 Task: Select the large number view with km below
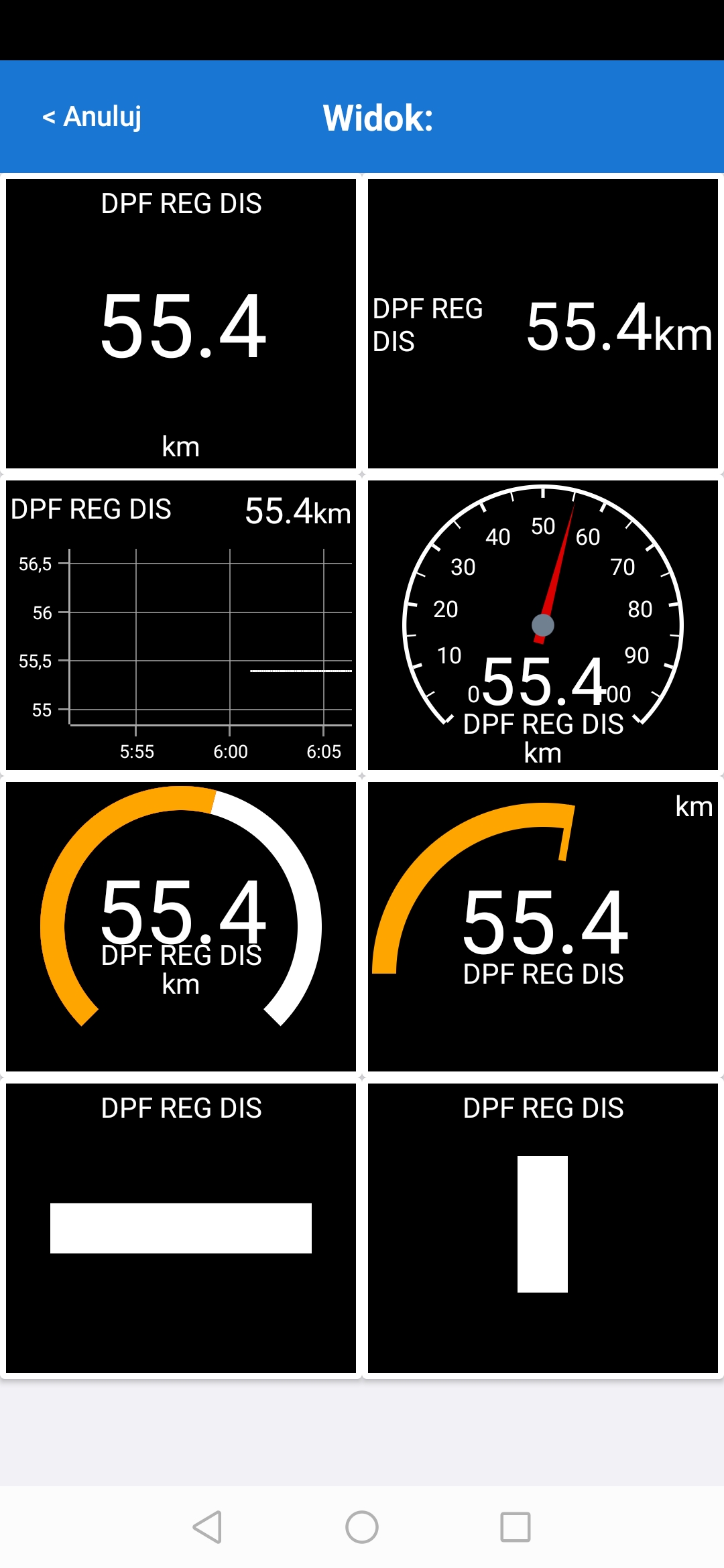pyautogui.click(x=181, y=324)
